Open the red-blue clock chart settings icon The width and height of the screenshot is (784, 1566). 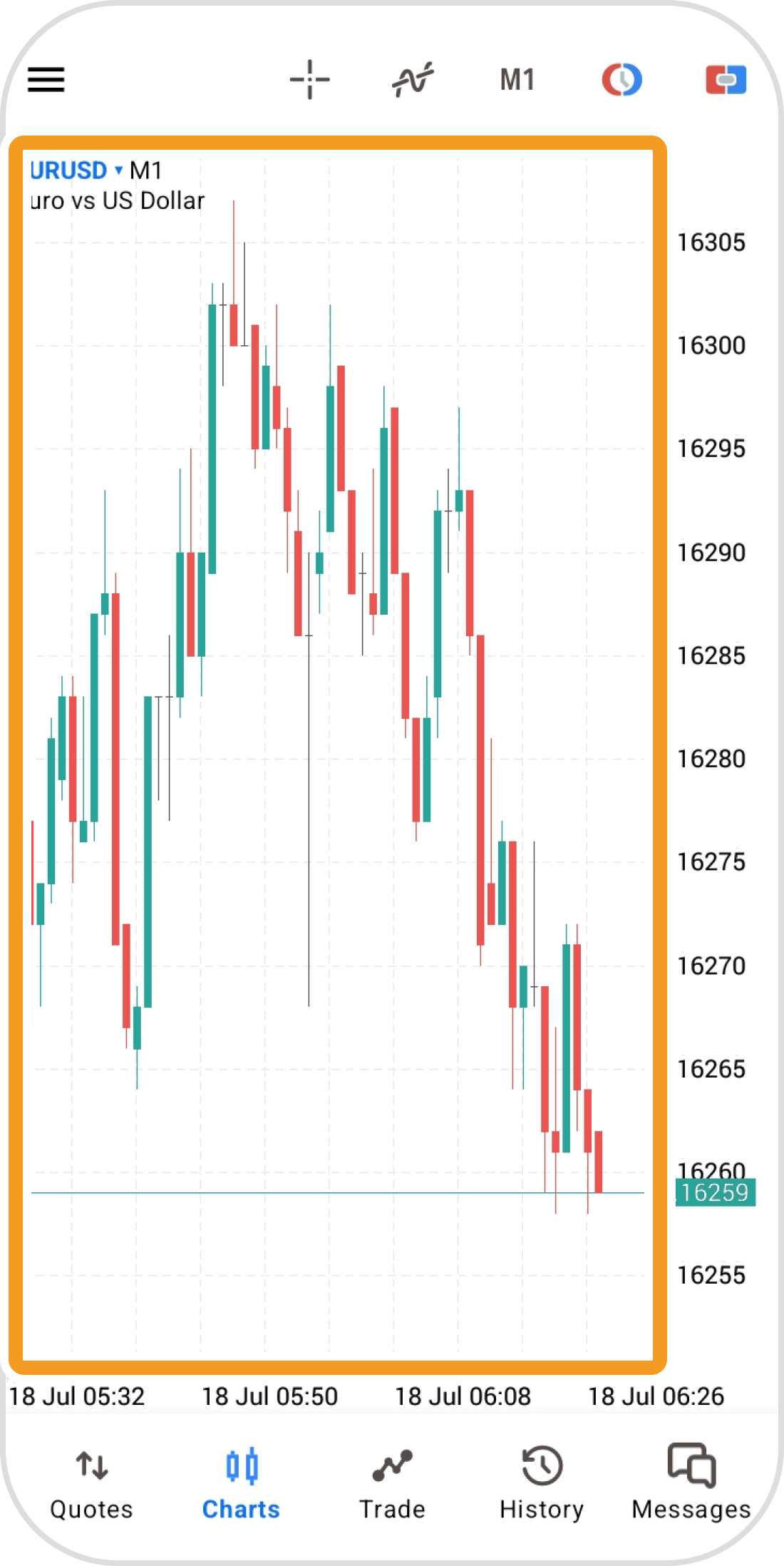(621, 79)
